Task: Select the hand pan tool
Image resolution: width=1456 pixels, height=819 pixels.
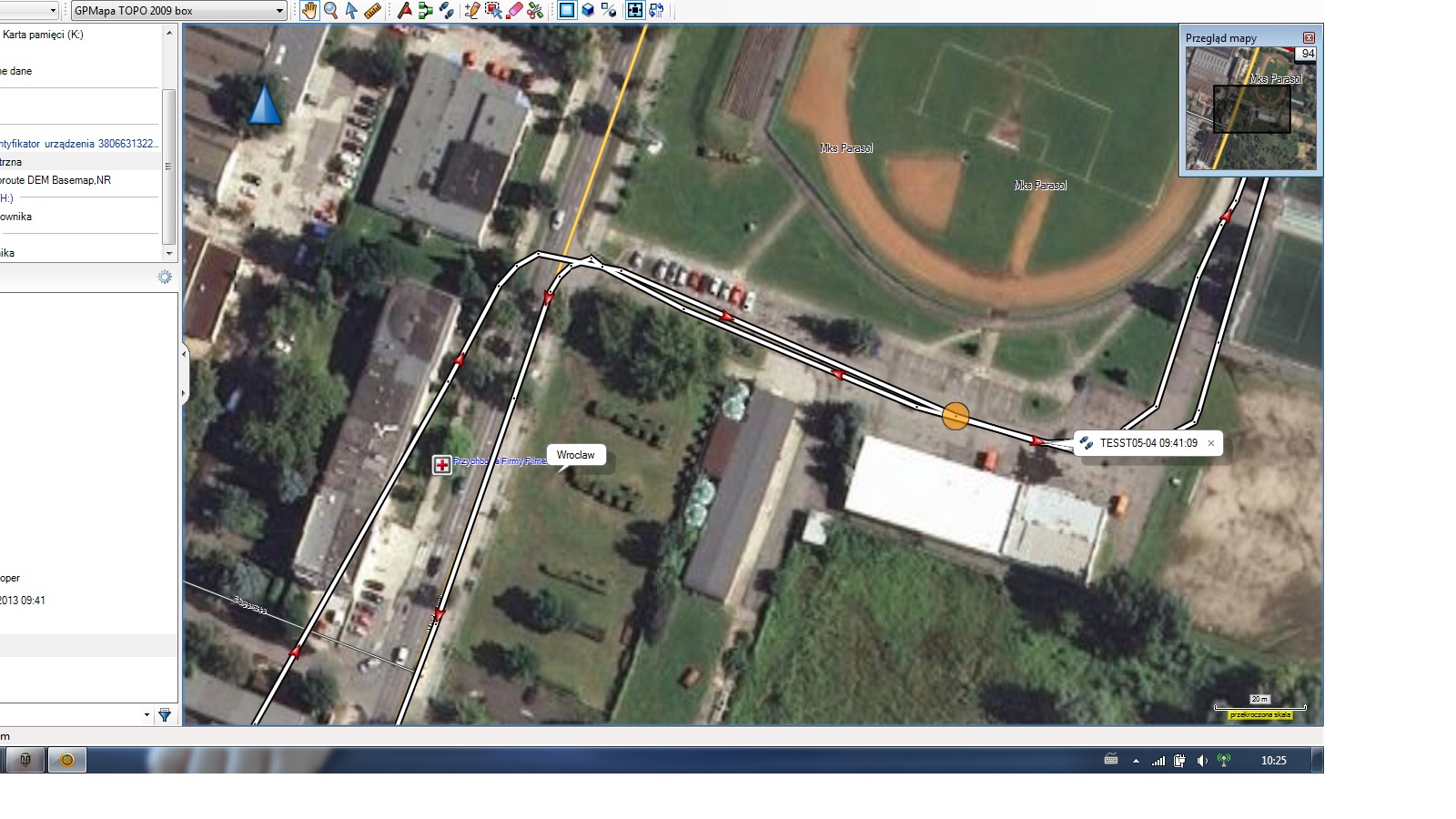Action: pos(309,11)
